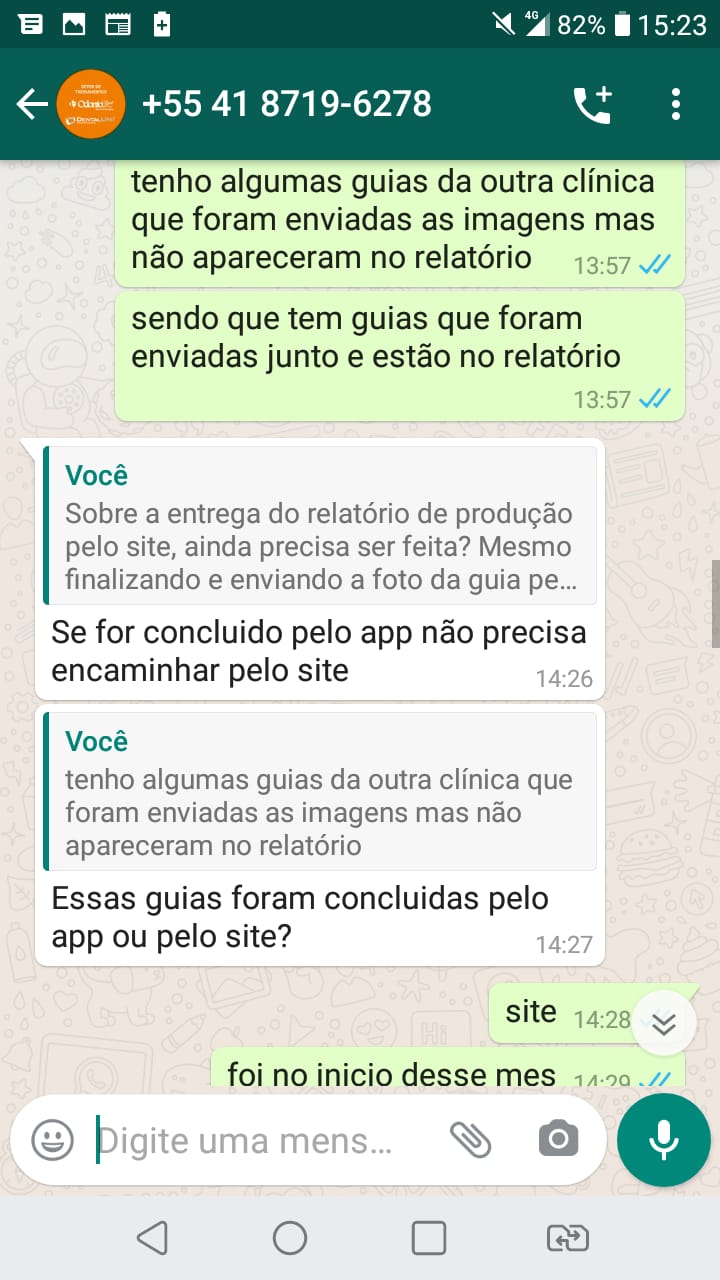Open the camera to send a photo

[558, 1140]
